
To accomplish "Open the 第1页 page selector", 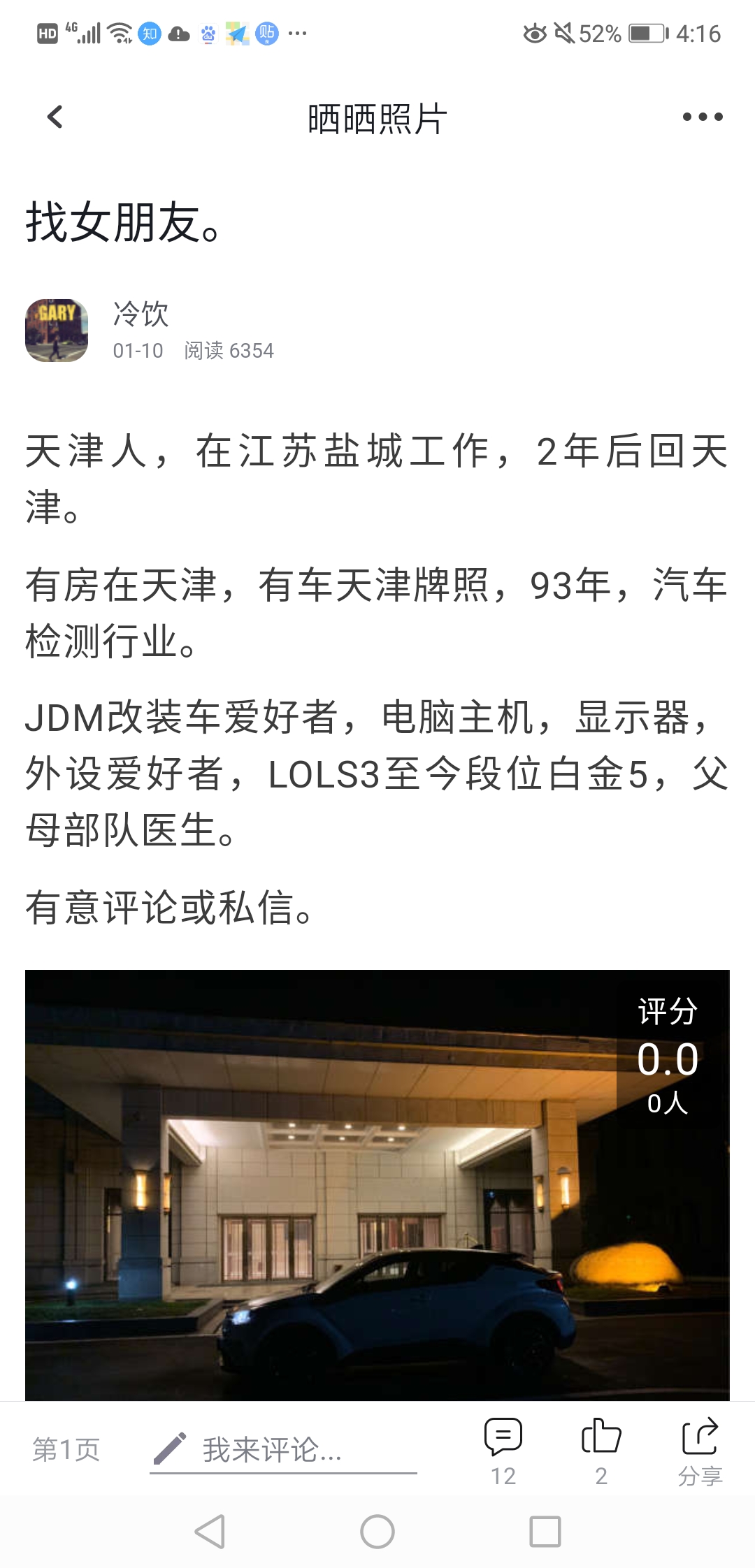I will 66,1449.
